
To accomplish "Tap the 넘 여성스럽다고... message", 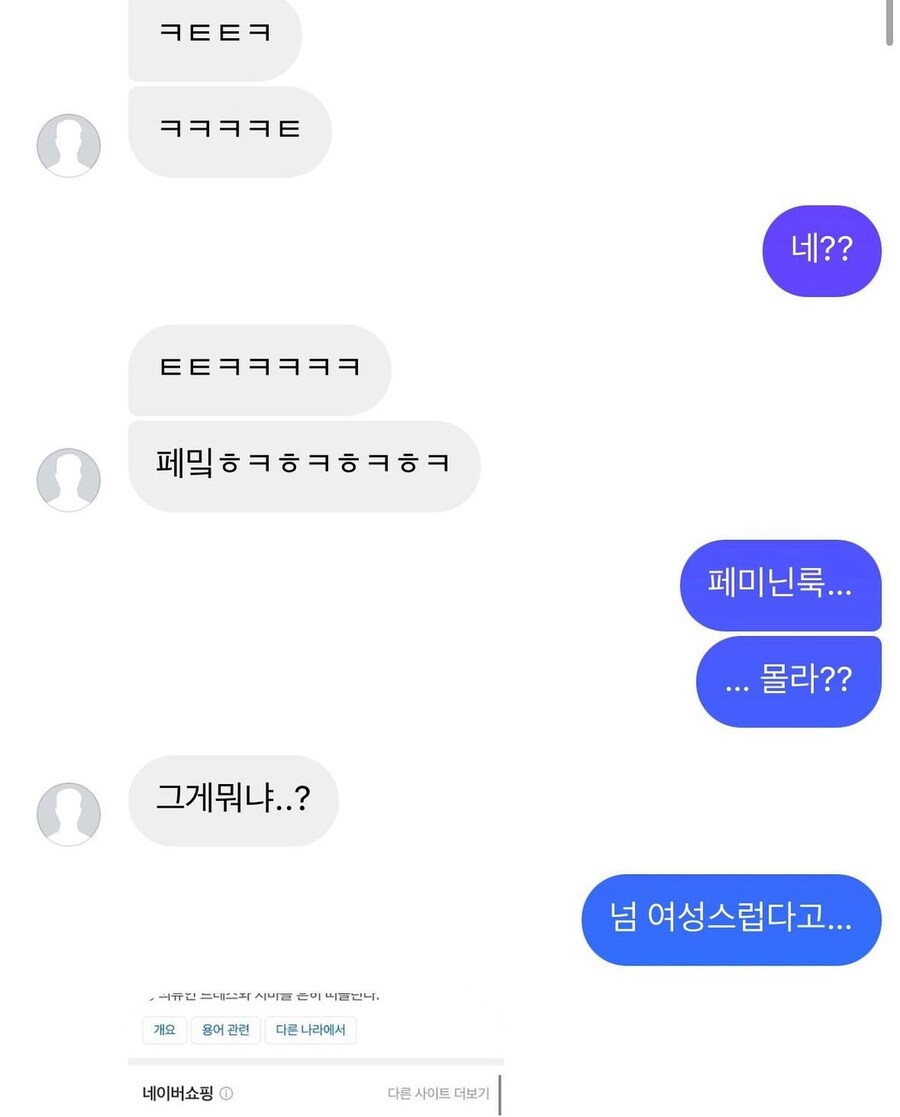I will tap(731, 920).
